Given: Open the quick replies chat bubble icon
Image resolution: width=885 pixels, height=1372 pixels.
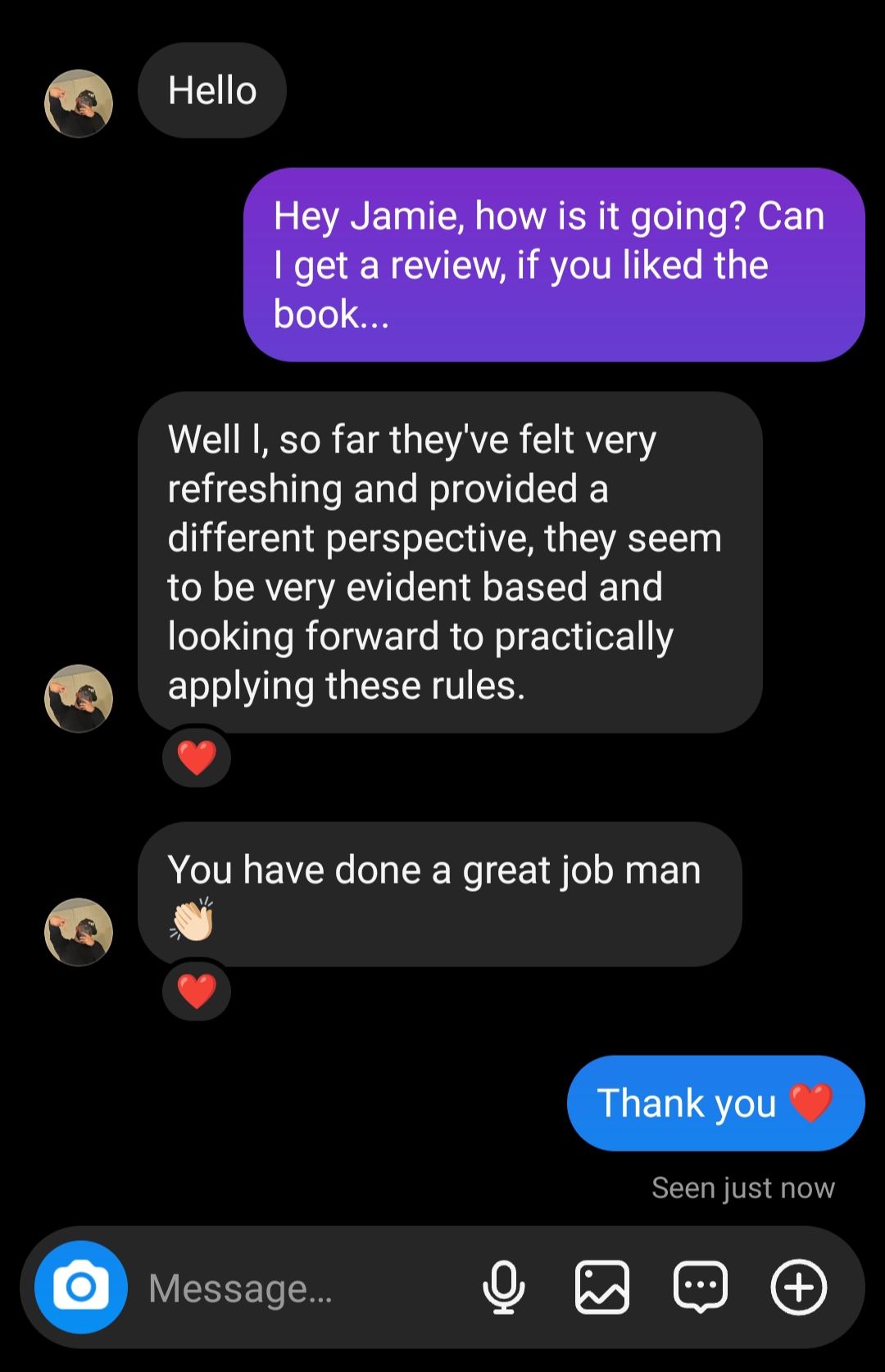Looking at the screenshot, I should click(700, 1287).
